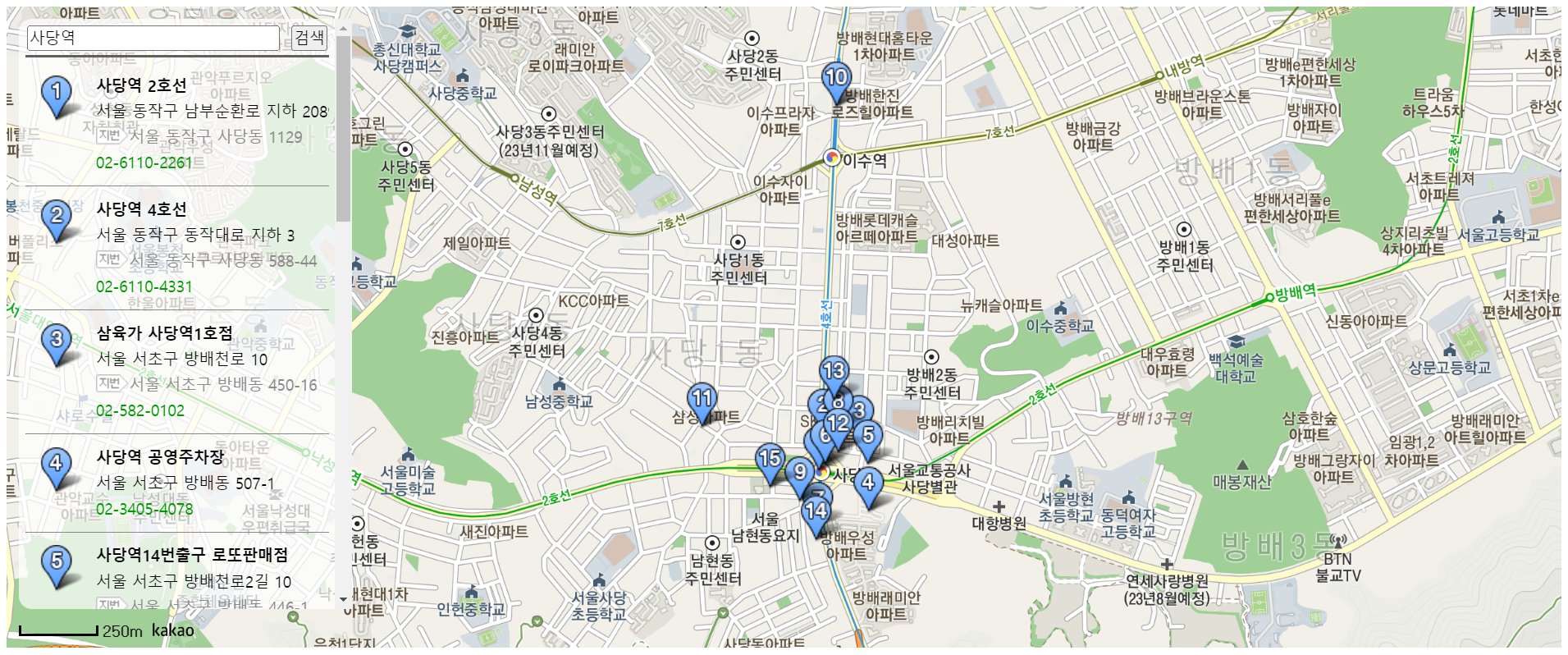This screenshot has width=1568, height=655.
Task: Select map marker number 11
Action: point(702,399)
